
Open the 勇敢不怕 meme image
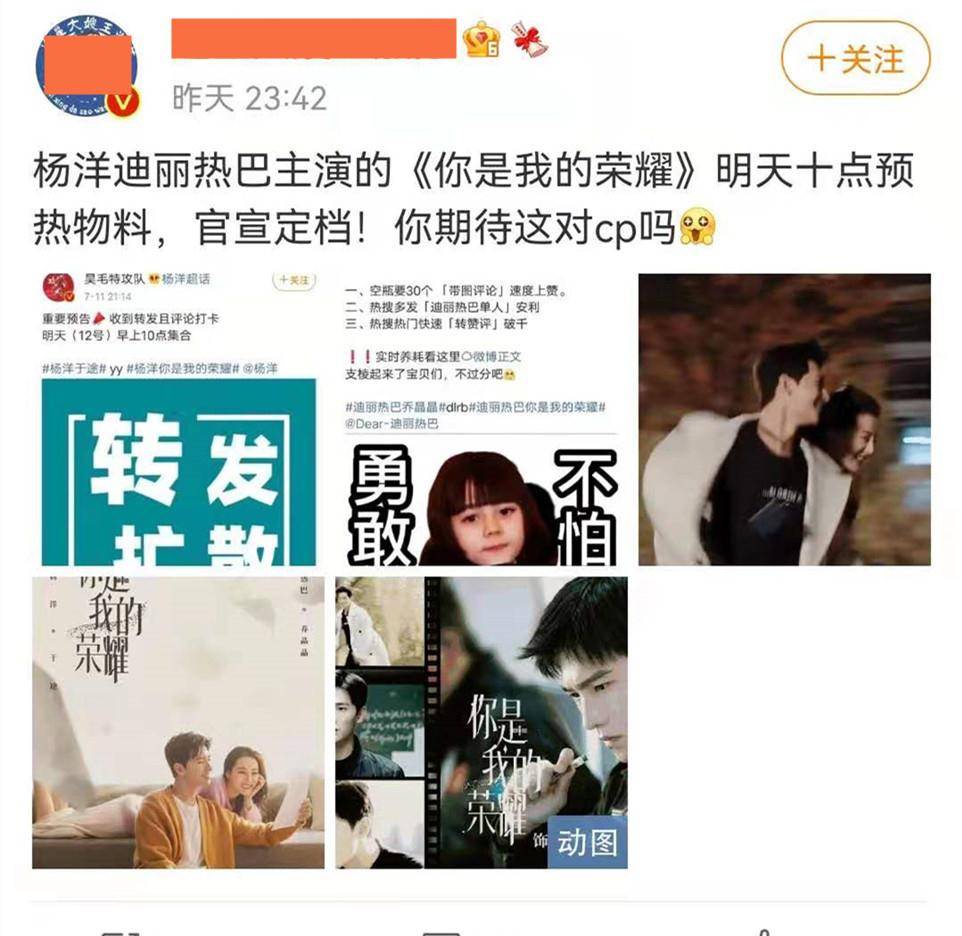[x=482, y=419]
